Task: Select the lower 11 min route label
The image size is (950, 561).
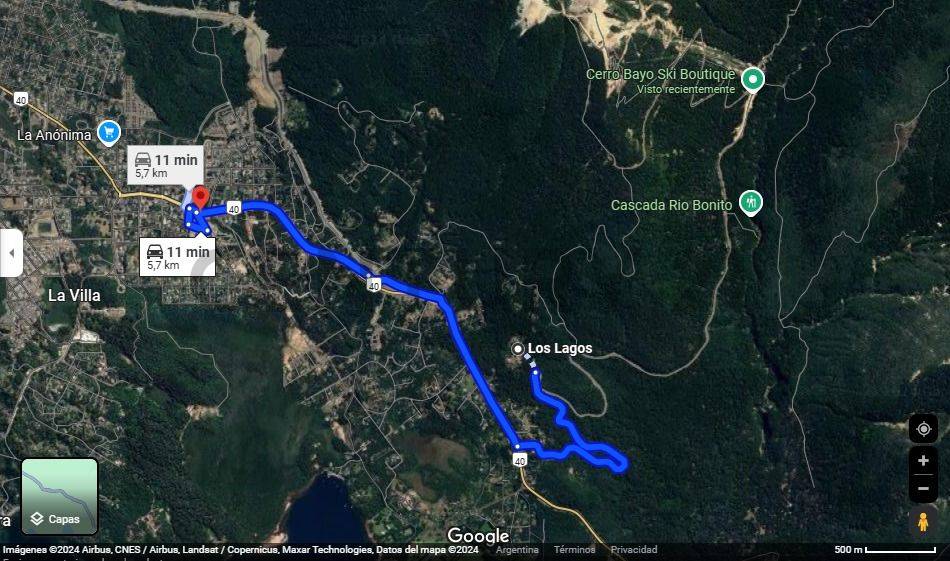Action: tap(178, 257)
